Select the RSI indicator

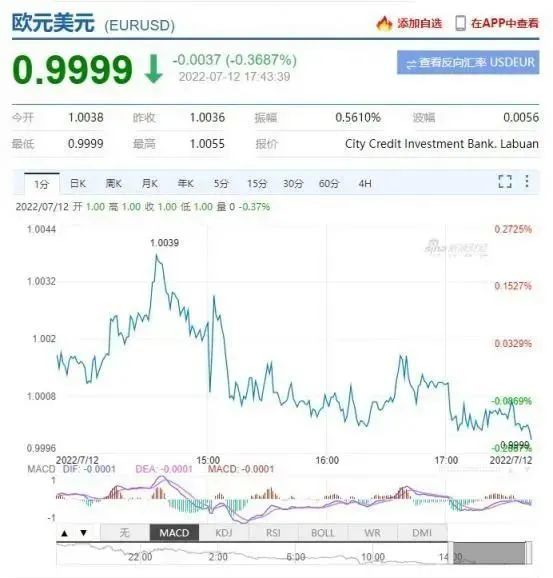point(273,533)
